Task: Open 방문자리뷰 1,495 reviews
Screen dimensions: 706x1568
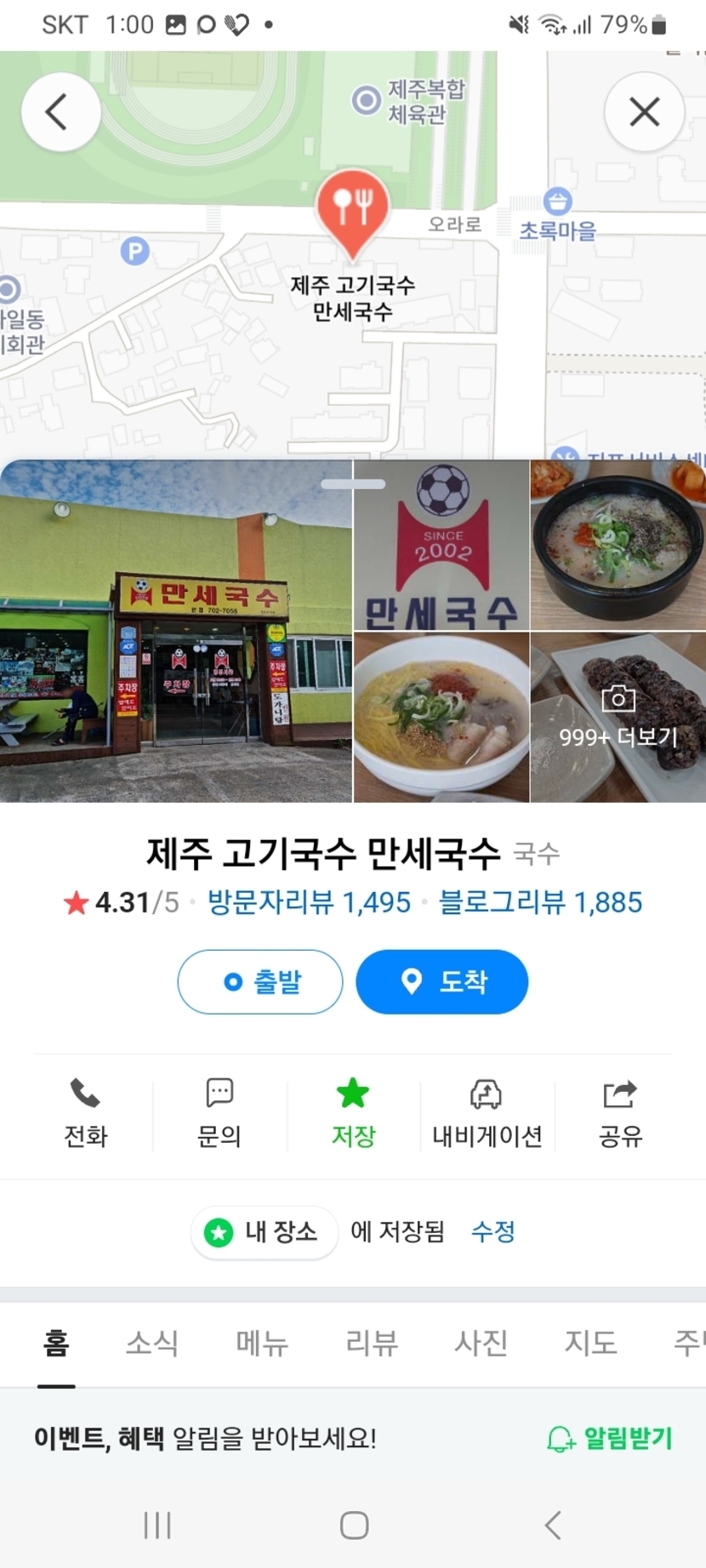Action: 309,902
